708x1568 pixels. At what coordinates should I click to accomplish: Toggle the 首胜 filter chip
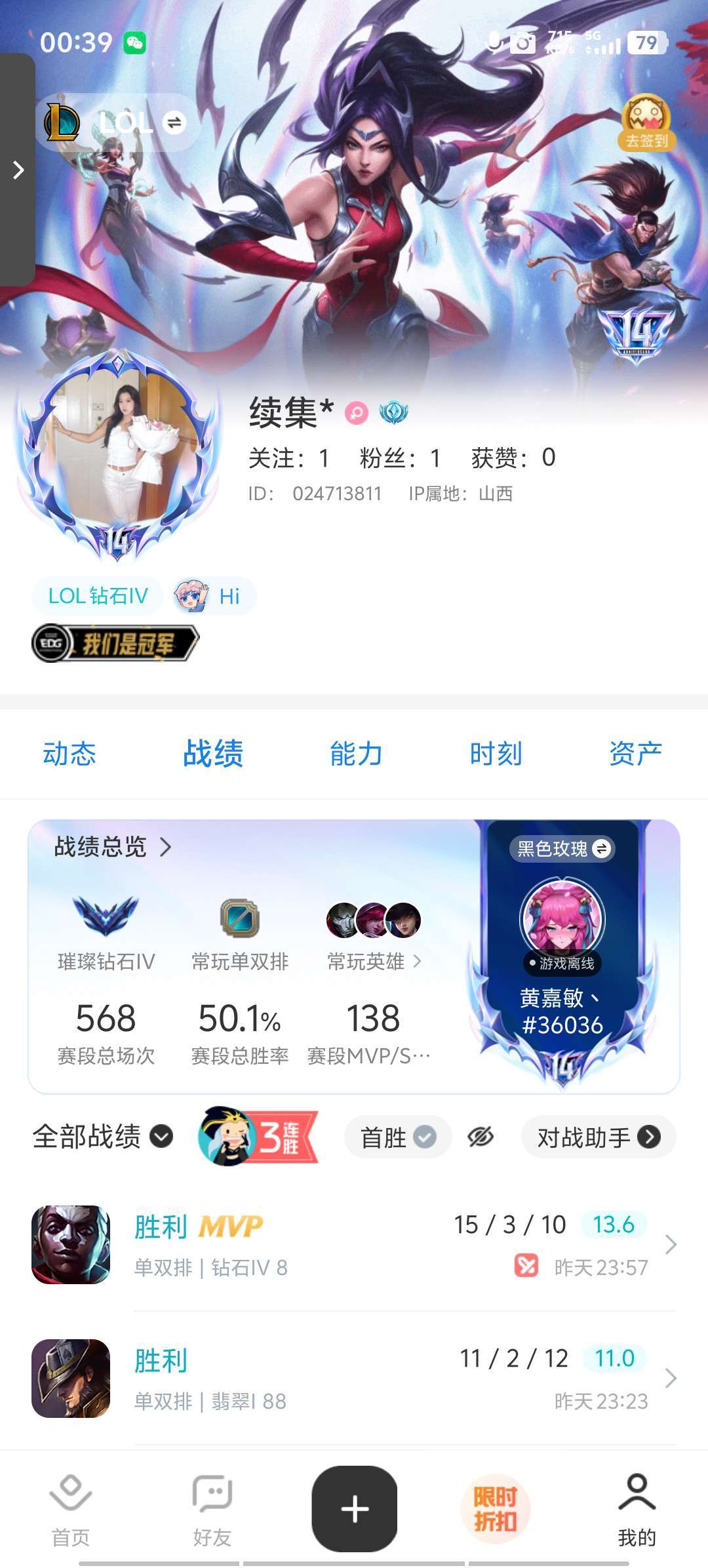397,1137
